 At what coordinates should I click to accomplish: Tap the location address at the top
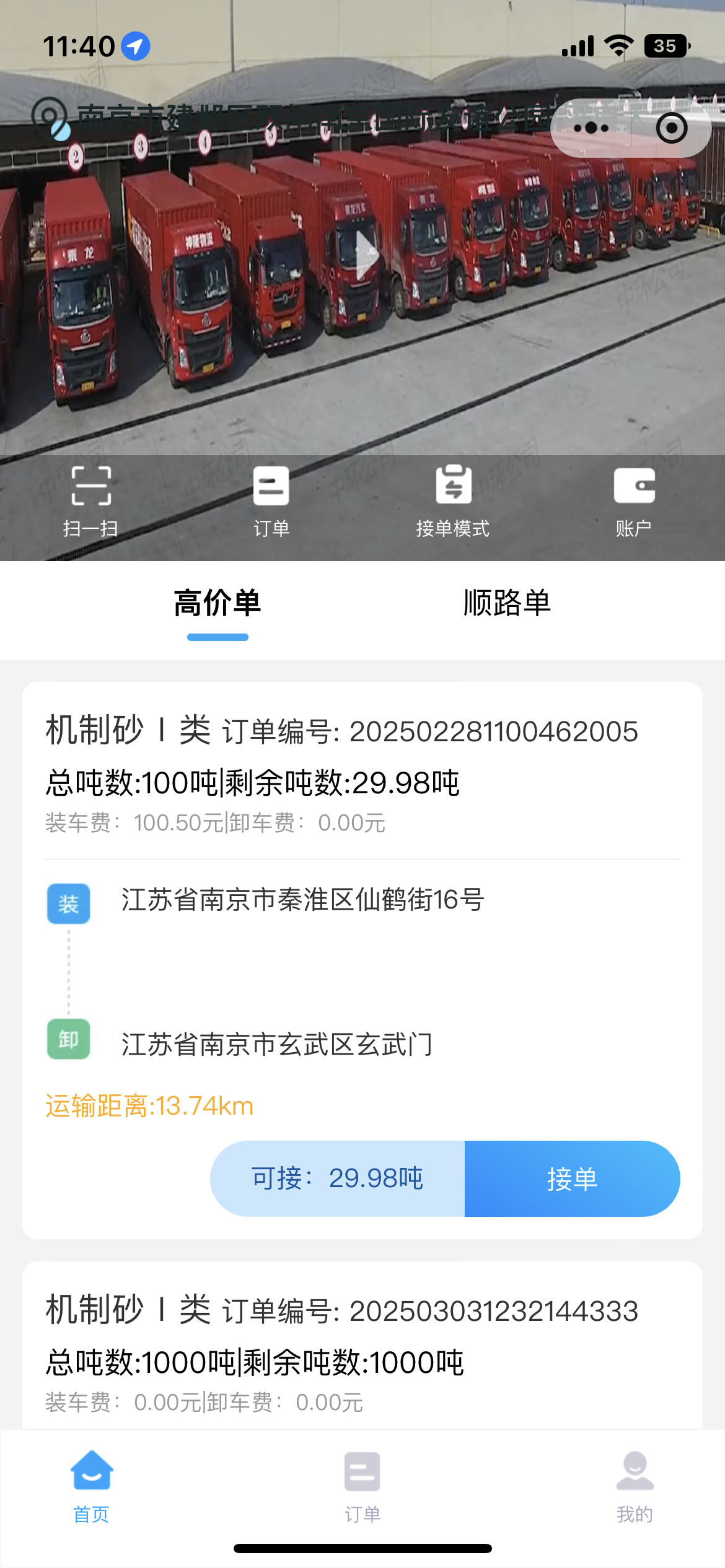297,118
